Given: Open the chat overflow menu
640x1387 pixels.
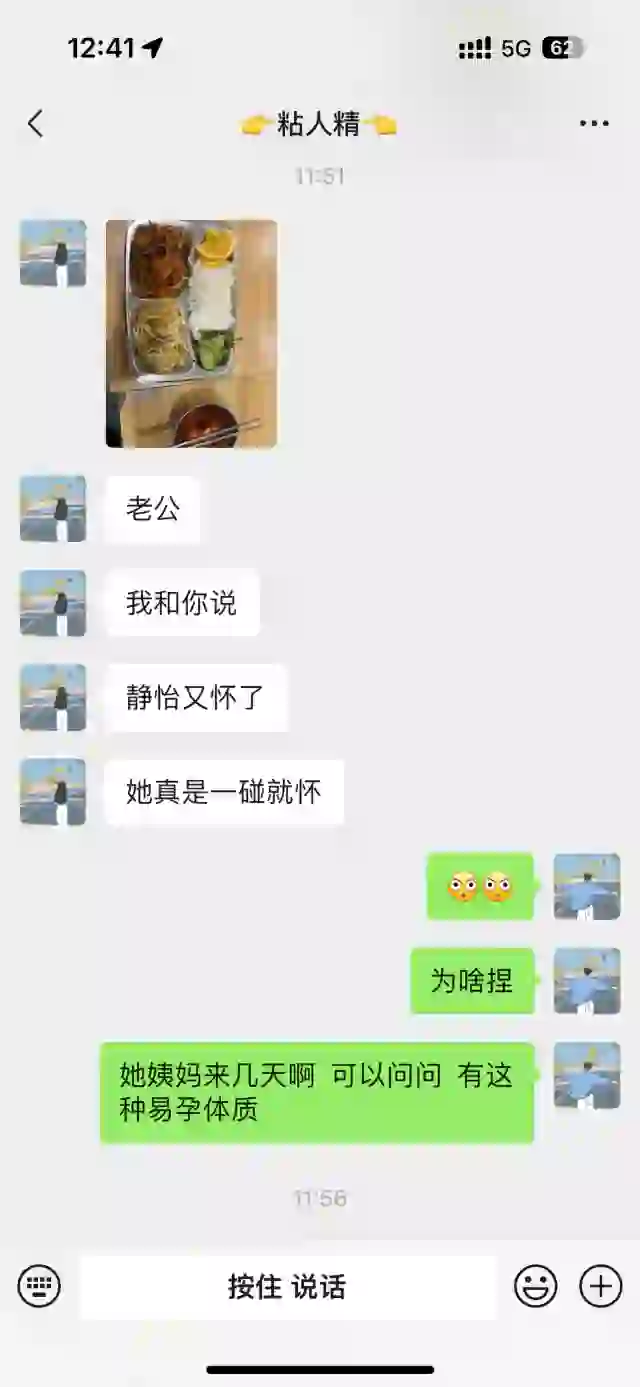Looking at the screenshot, I should pyautogui.click(x=594, y=124).
